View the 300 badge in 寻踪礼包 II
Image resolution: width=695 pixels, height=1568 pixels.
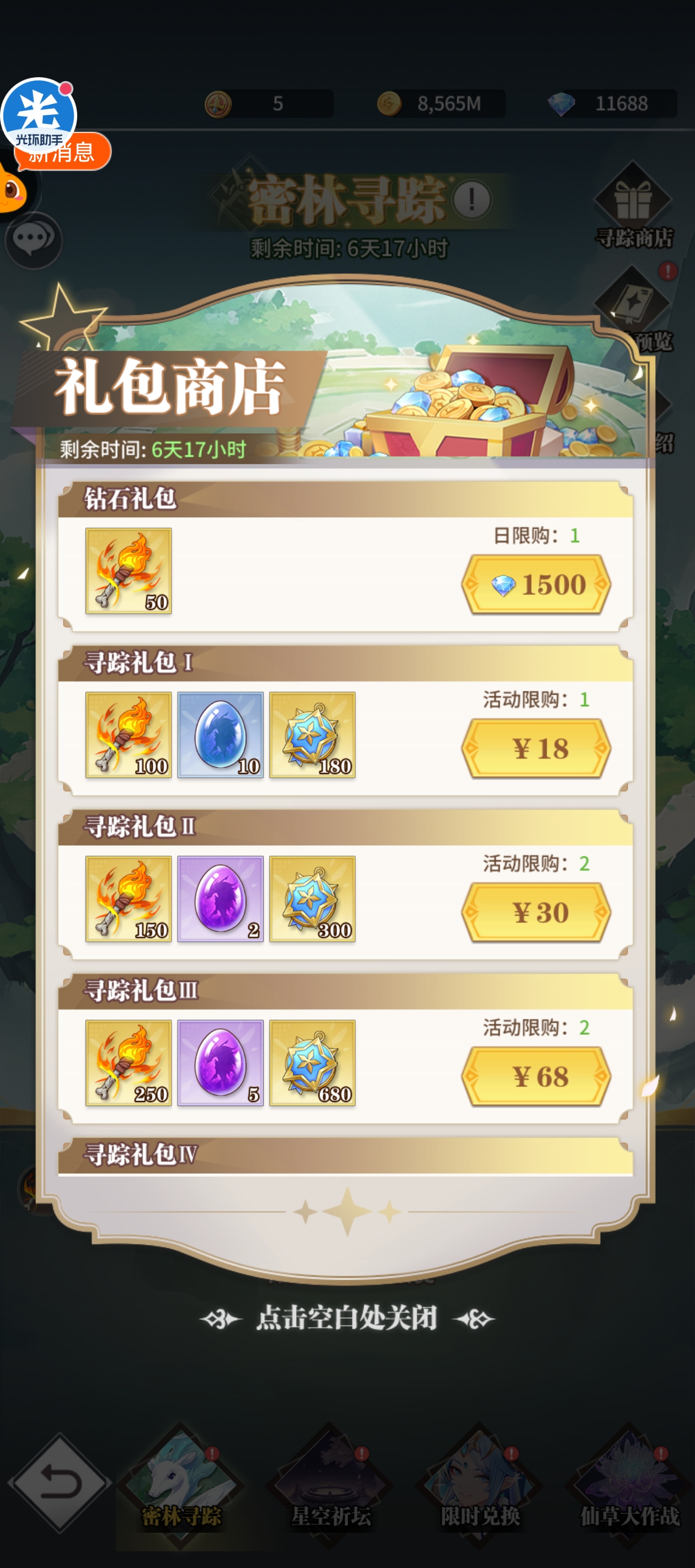[x=313, y=899]
